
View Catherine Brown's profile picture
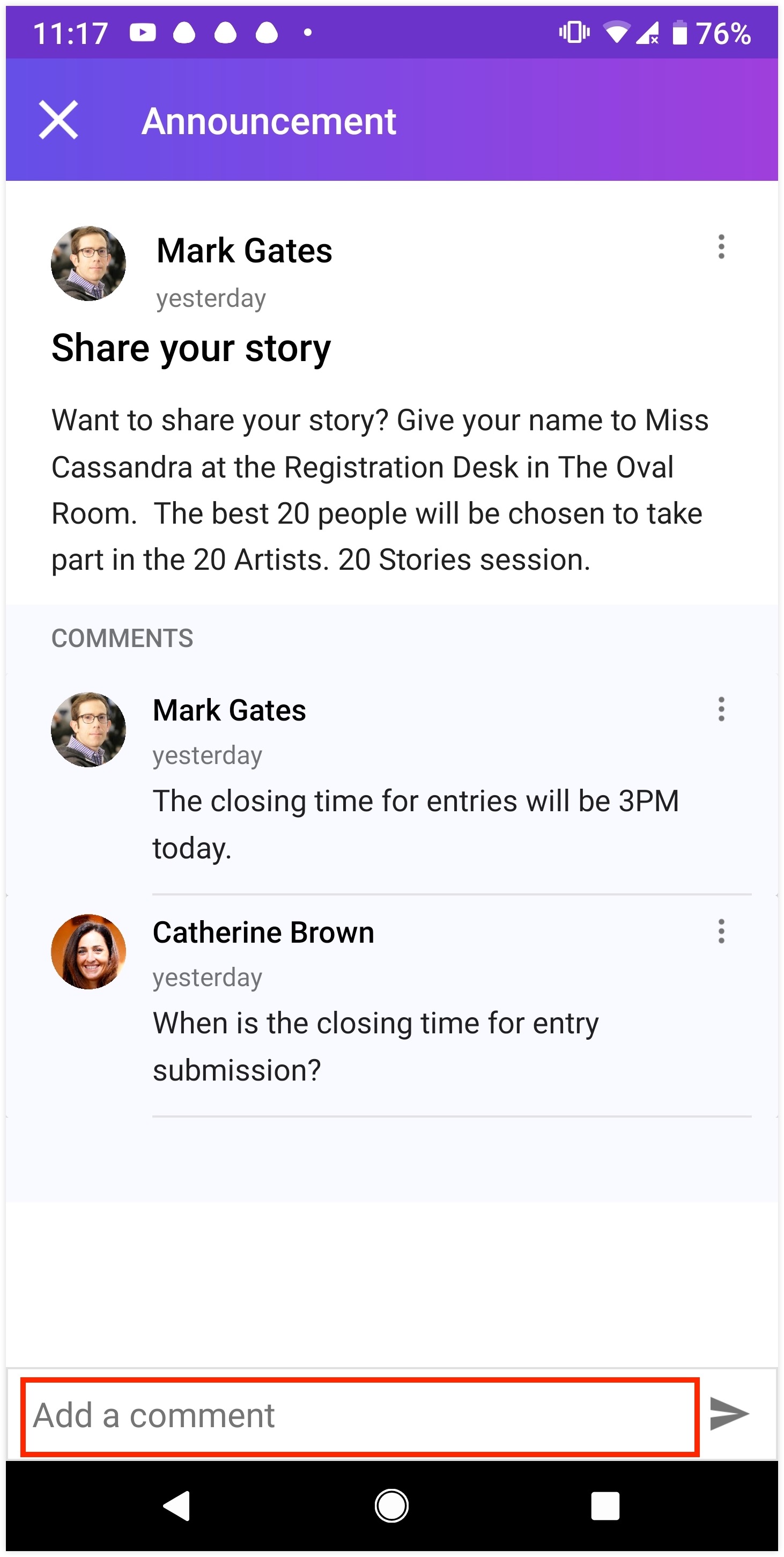[x=89, y=951]
